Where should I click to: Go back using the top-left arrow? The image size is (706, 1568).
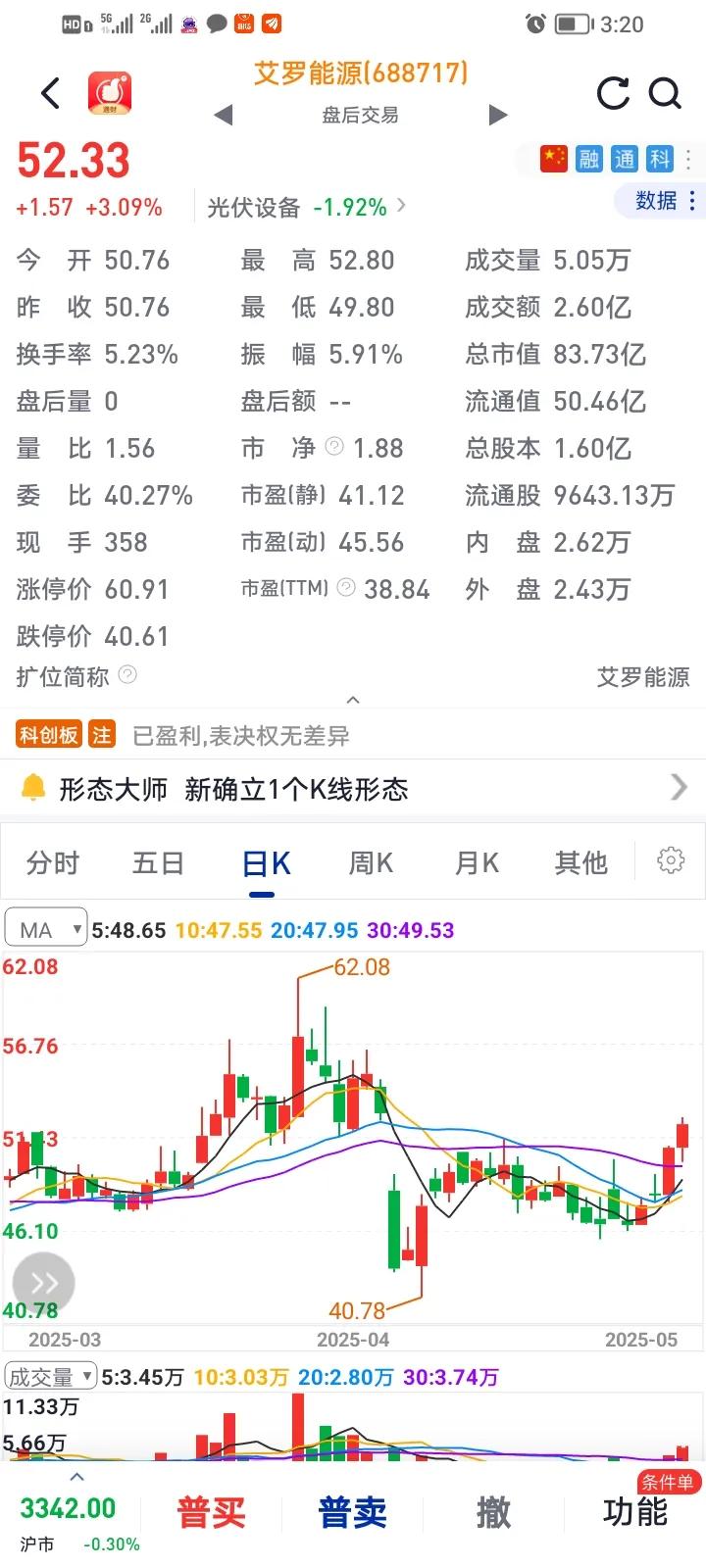pyautogui.click(x=51, y=93)
